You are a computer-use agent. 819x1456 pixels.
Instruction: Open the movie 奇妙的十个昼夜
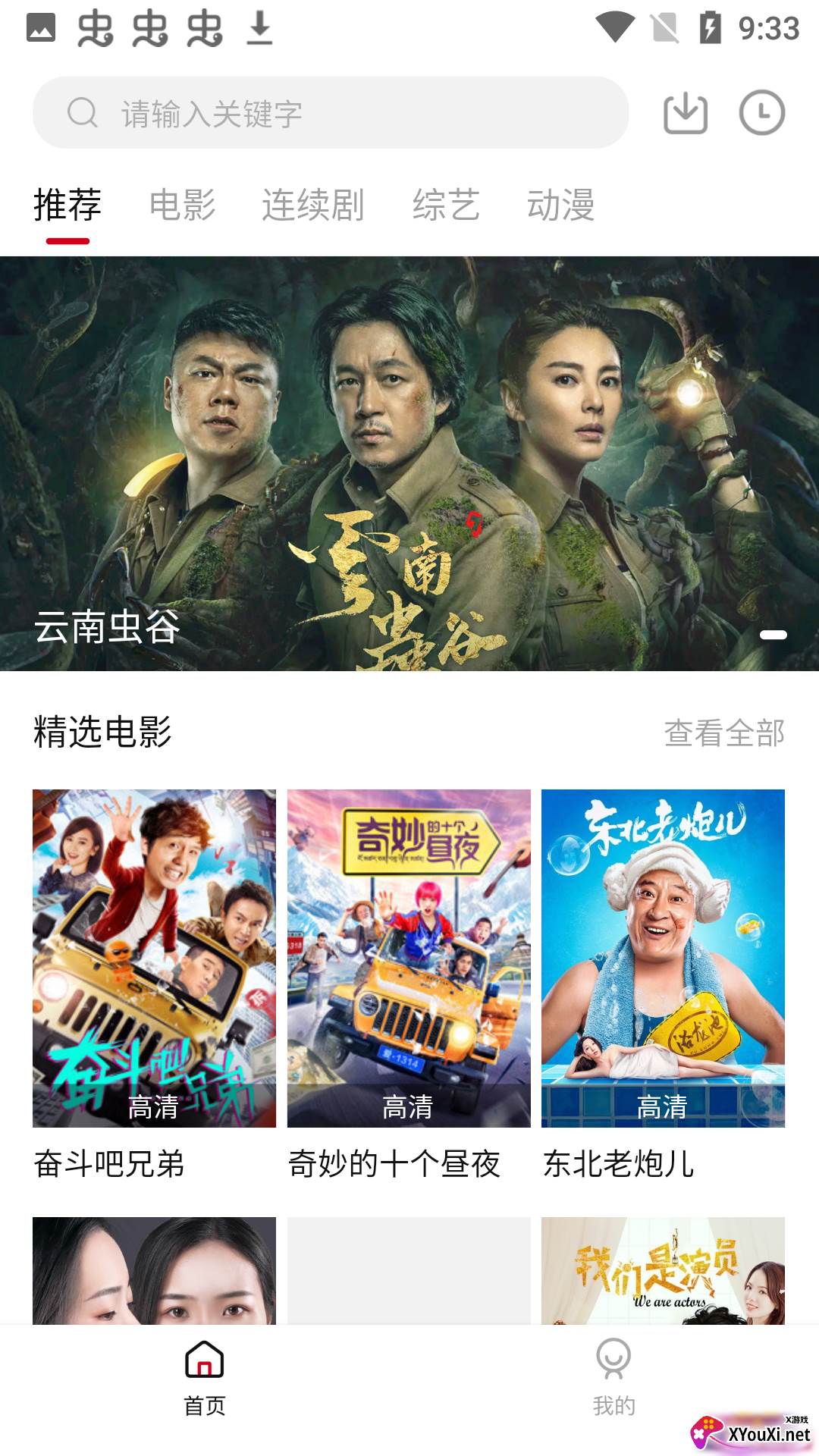pos(409,958)
